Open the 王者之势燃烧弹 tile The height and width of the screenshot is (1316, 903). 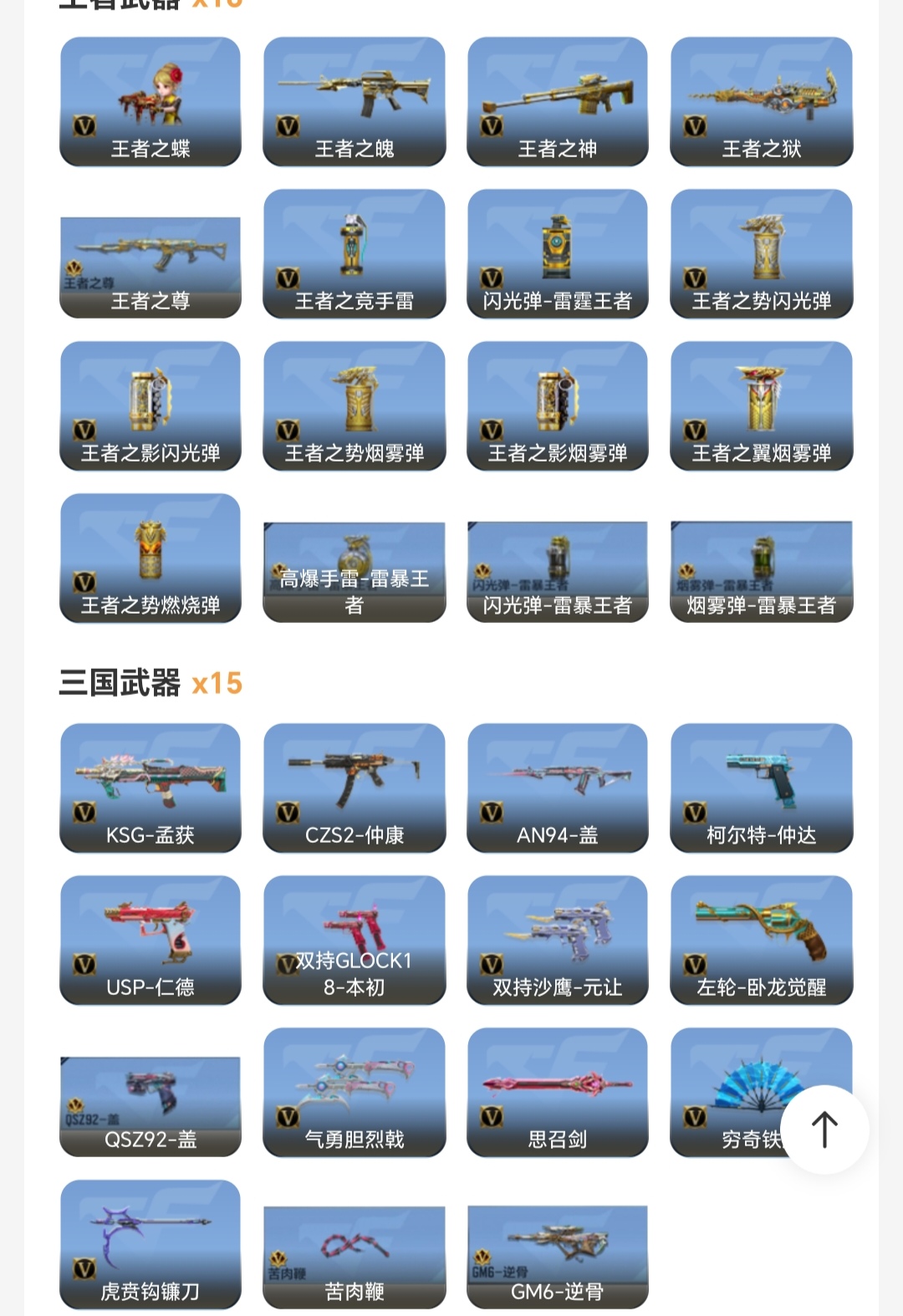click(x=150, y=559)
